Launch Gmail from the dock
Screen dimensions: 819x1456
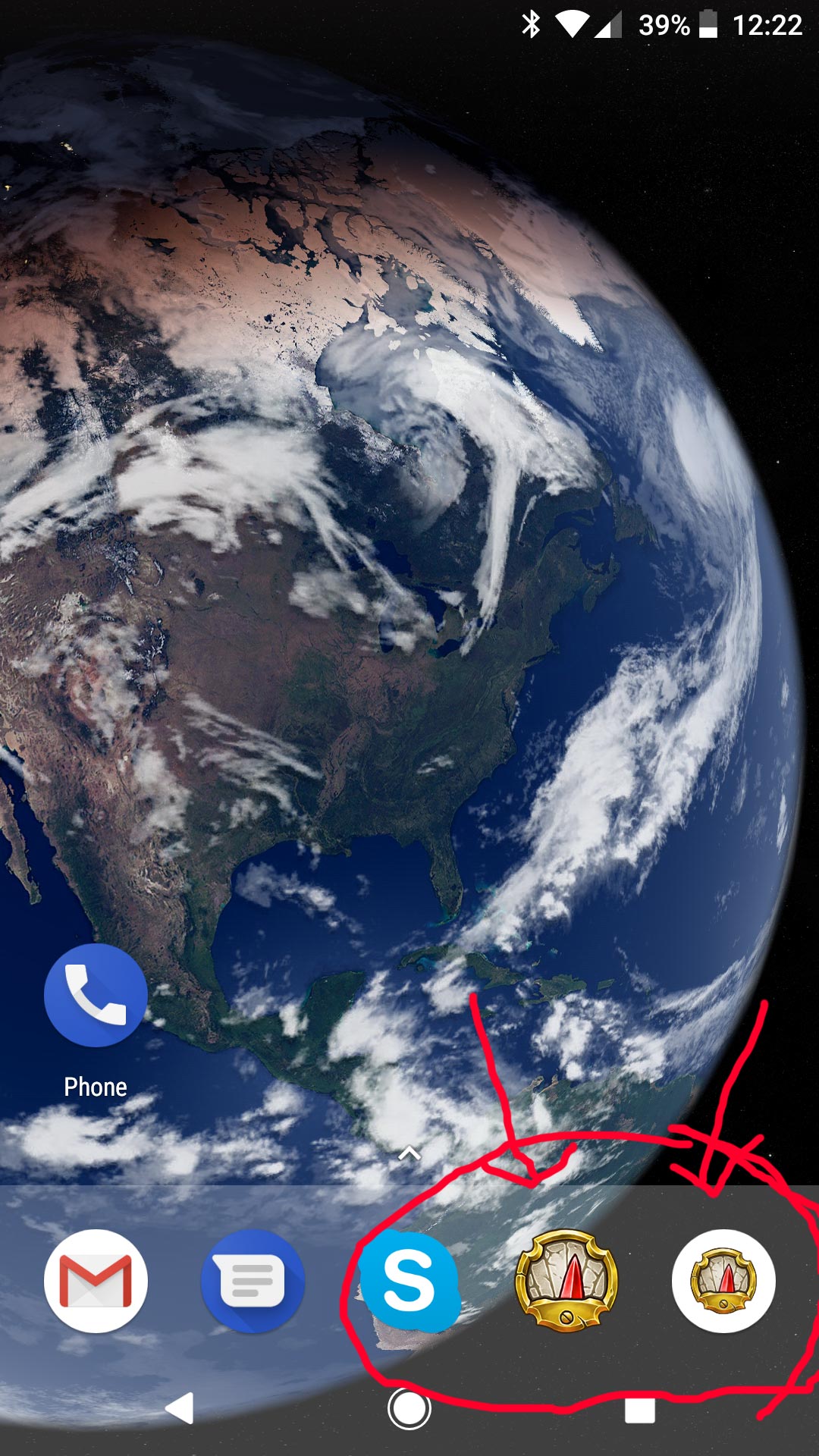pyautogui.click(x=96, y=1281)
